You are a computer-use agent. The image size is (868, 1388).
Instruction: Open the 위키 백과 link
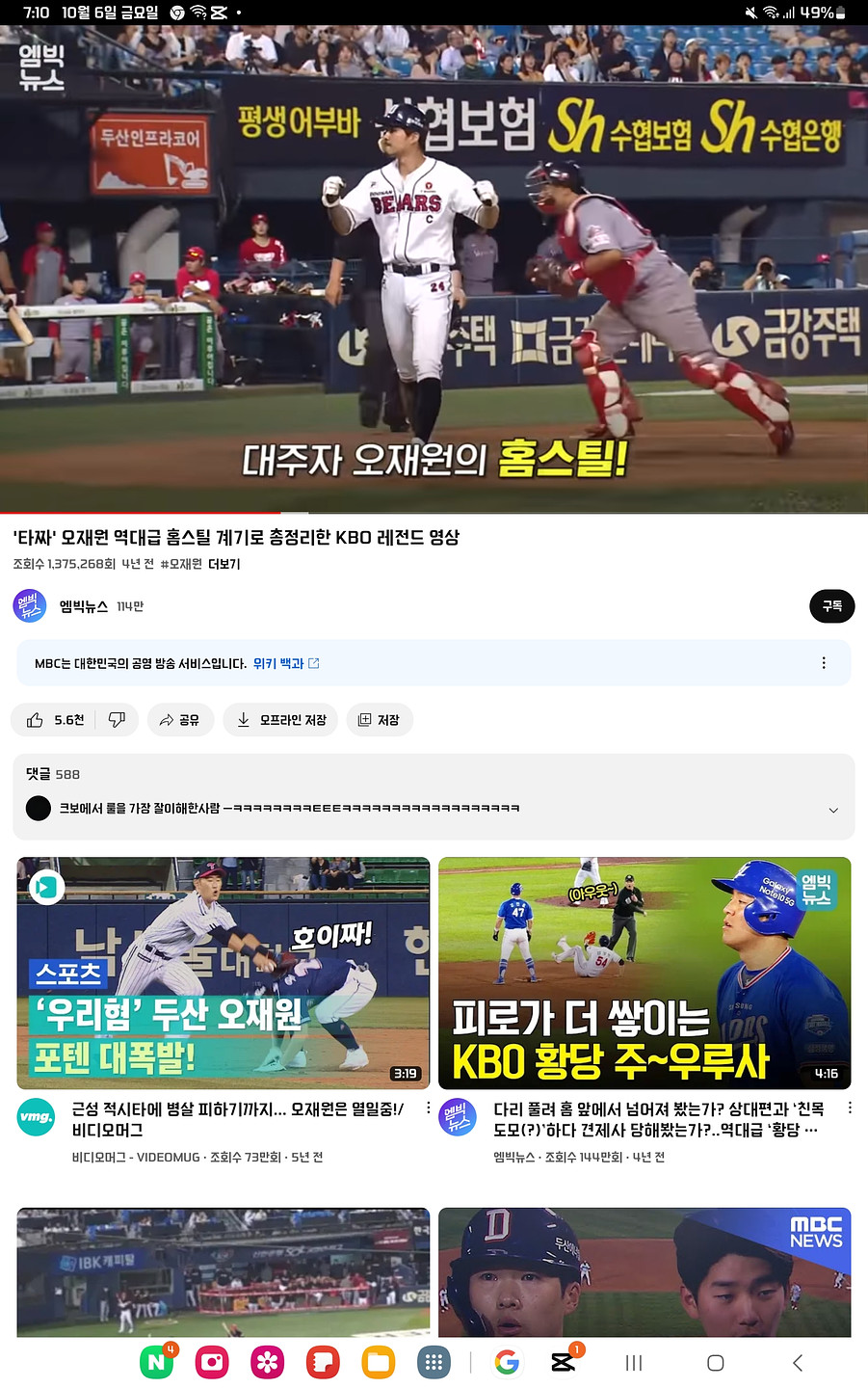285,663
